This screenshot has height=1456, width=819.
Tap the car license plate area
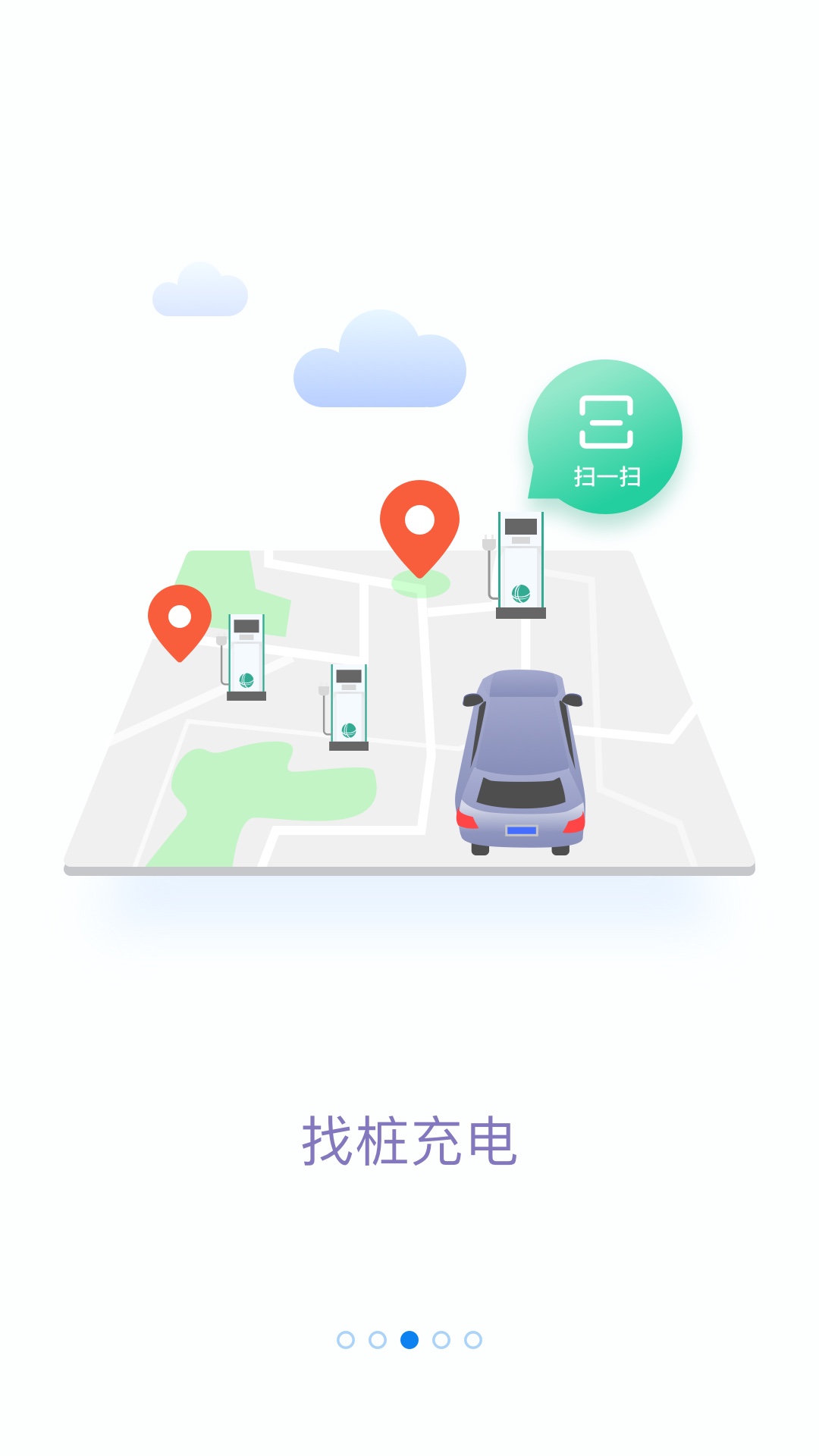520,830
